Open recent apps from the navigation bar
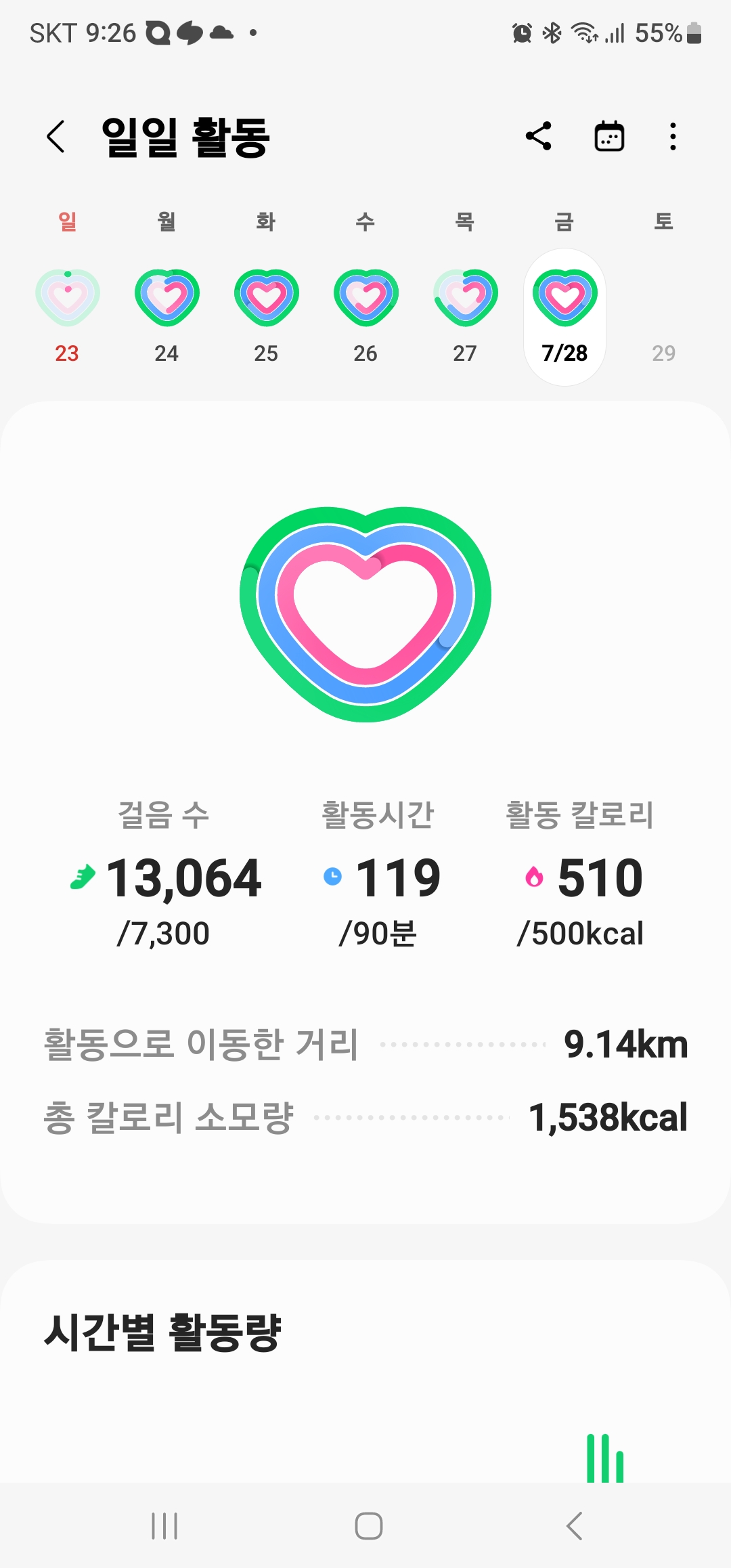731x1568 pixels. pos(164,1525)
